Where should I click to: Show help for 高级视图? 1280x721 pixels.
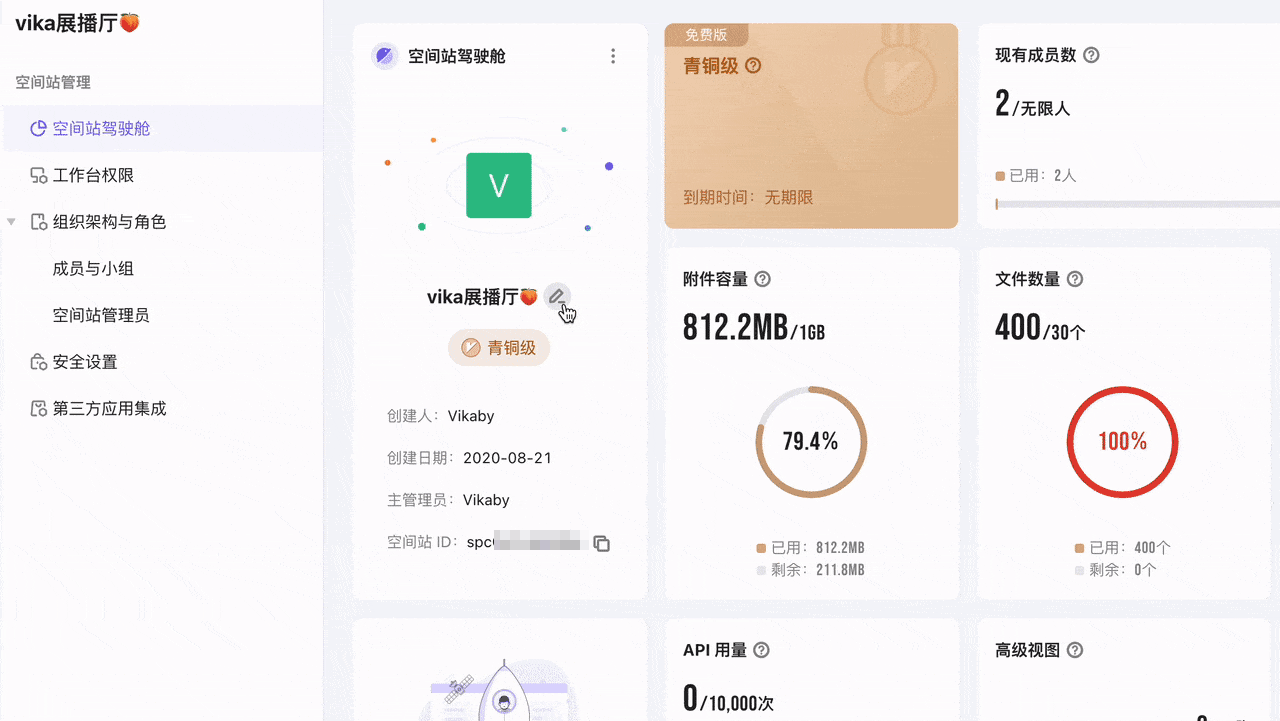[x=1075, y=651]
